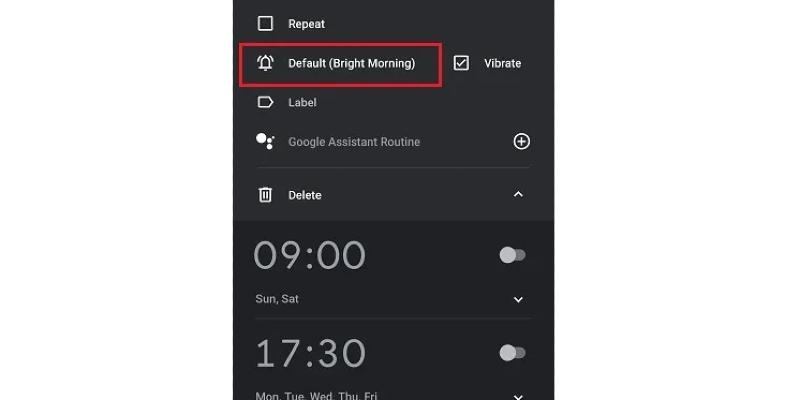Viewport: 800px width, 400px height.
Task: Edit the 17:30 alarm time
Action: [x=310, y=353]
